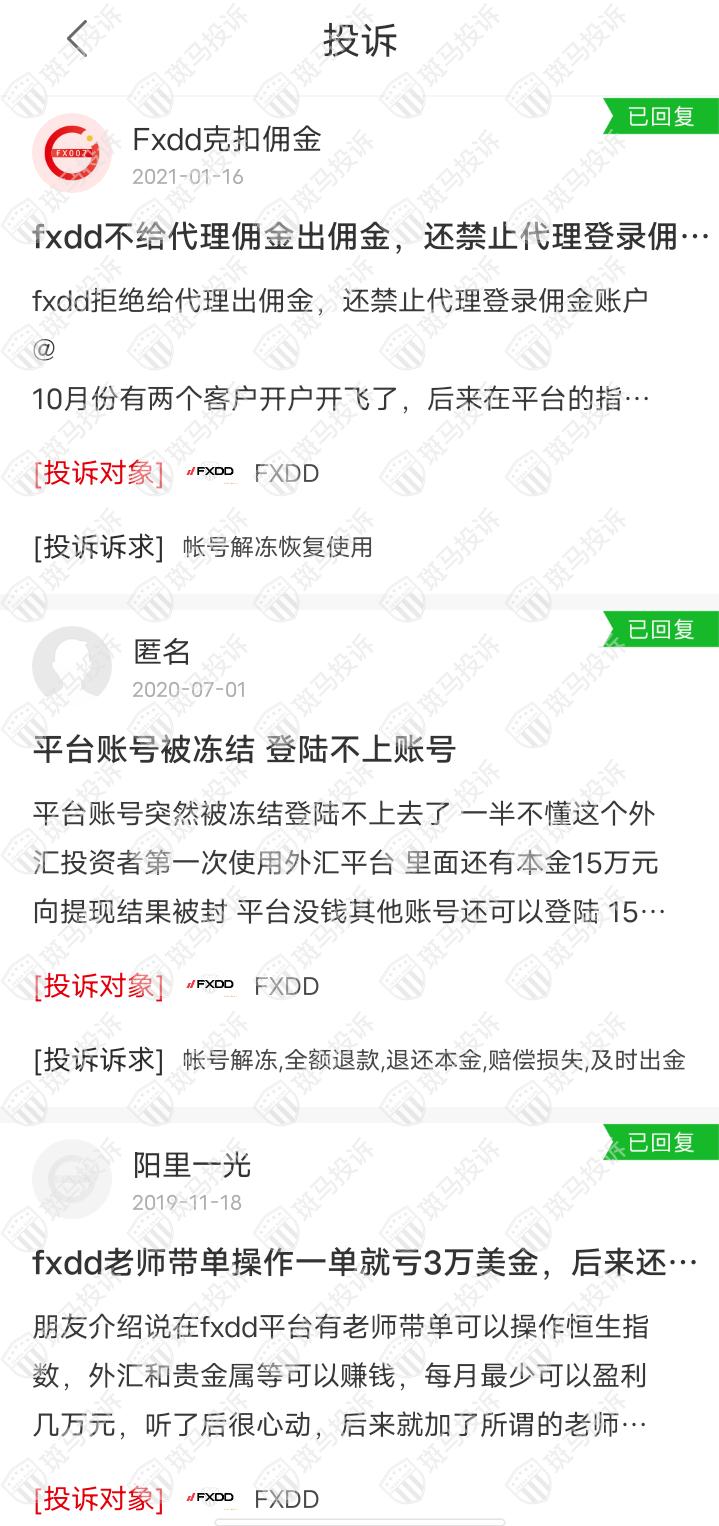The image size is (719, 1526).
Task: View the 阳里一光 profile avatar
Action: (x=72, y=1179)
